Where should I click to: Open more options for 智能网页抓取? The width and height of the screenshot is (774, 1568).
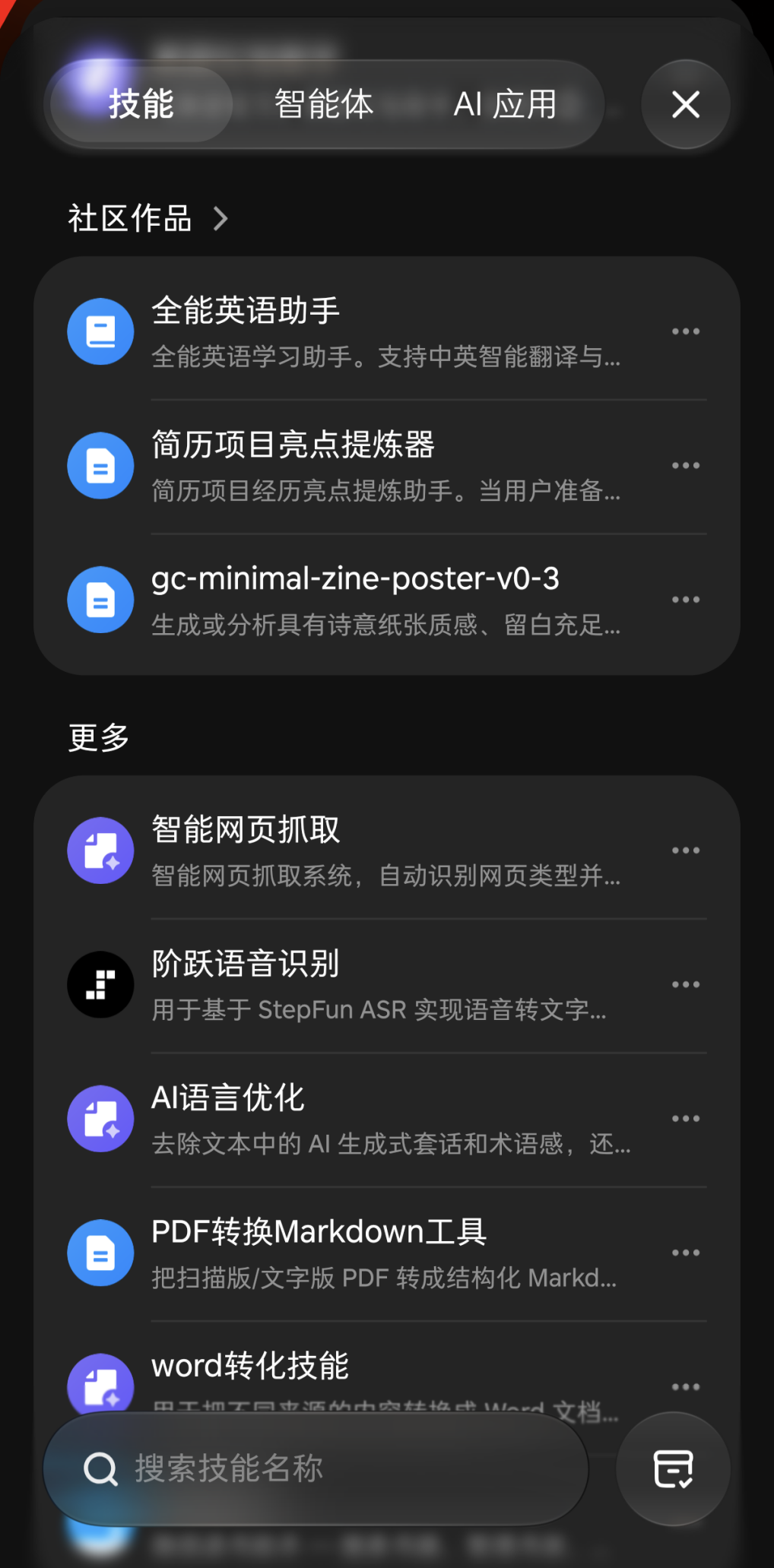tap(685, 851)
